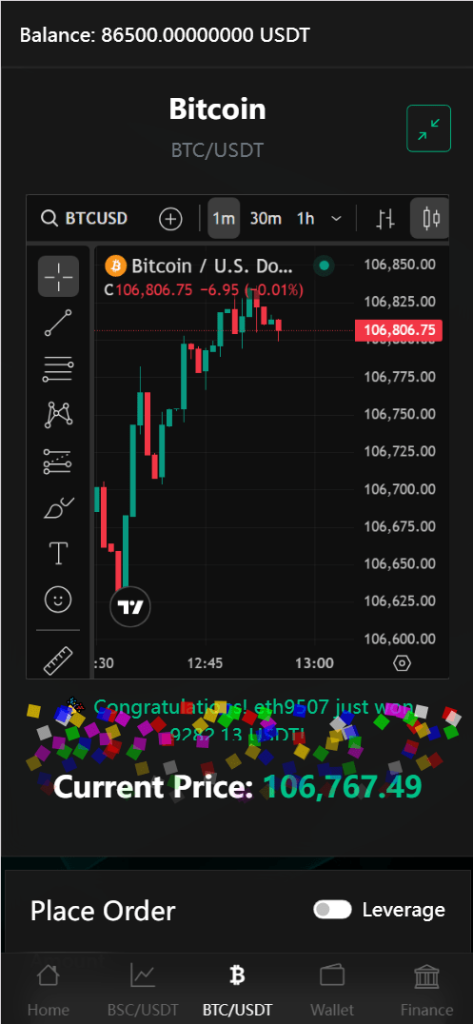
Task: Select the crosshair cursor tool
Action: (58, 276)
